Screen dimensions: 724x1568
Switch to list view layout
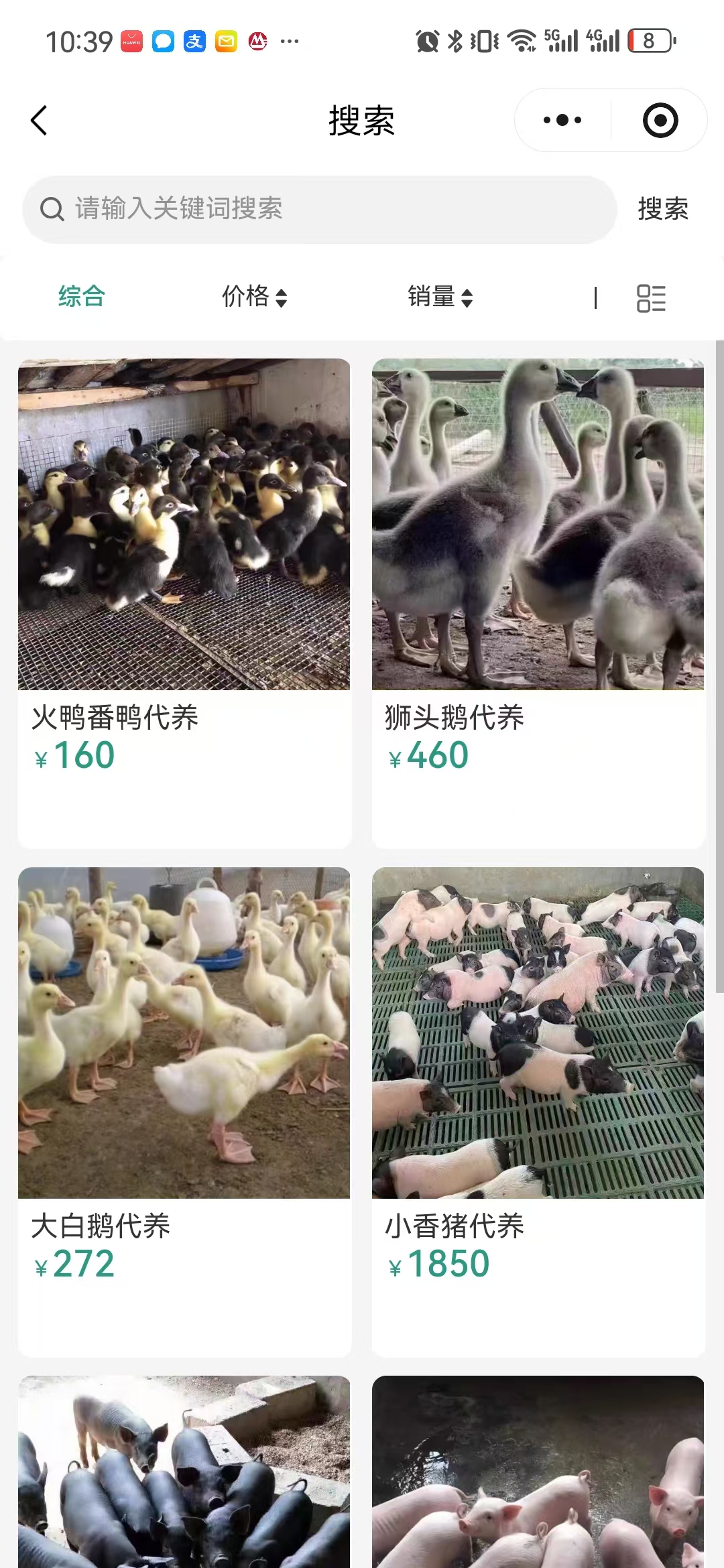pos(651,298)
